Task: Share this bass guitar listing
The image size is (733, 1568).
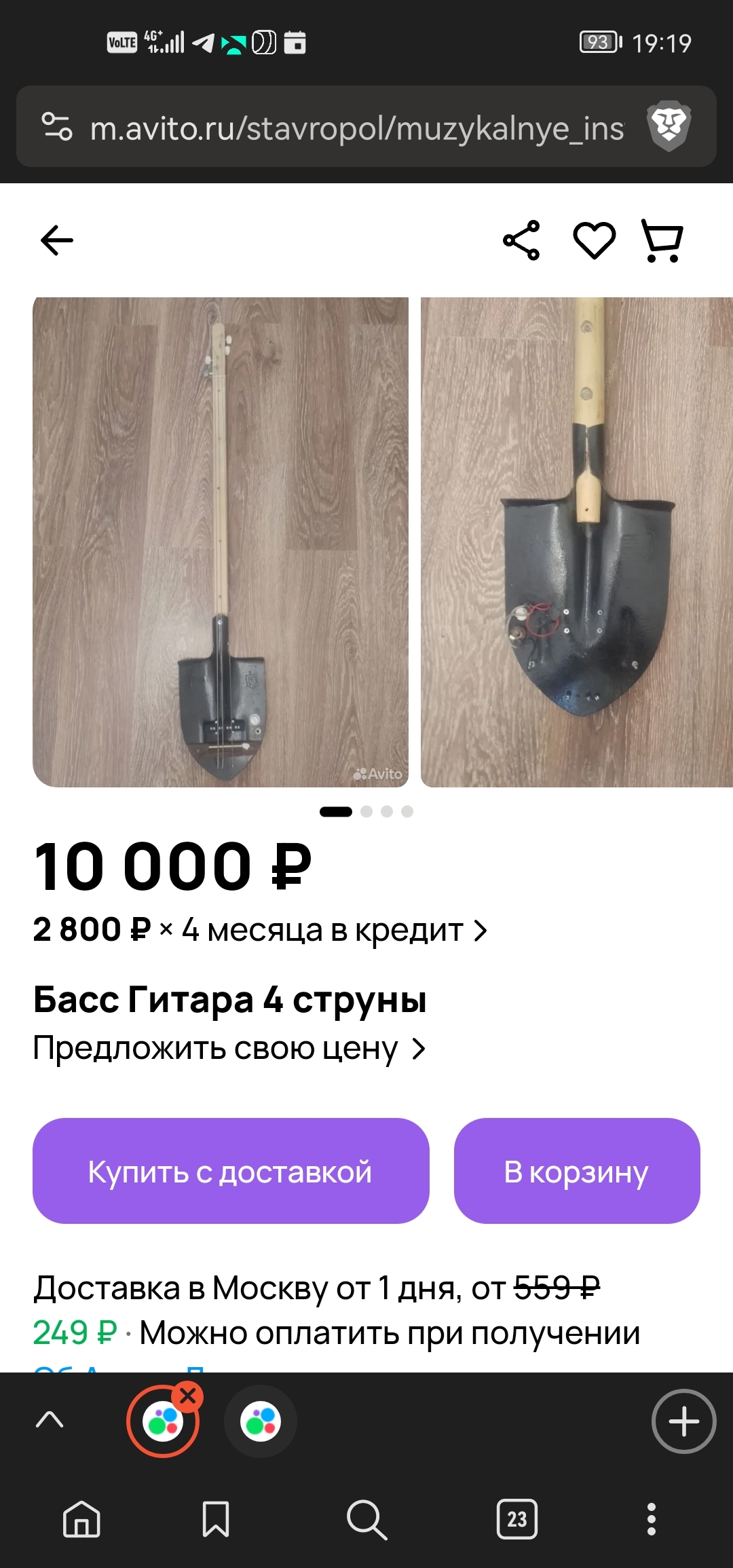Action: (521, 240)
